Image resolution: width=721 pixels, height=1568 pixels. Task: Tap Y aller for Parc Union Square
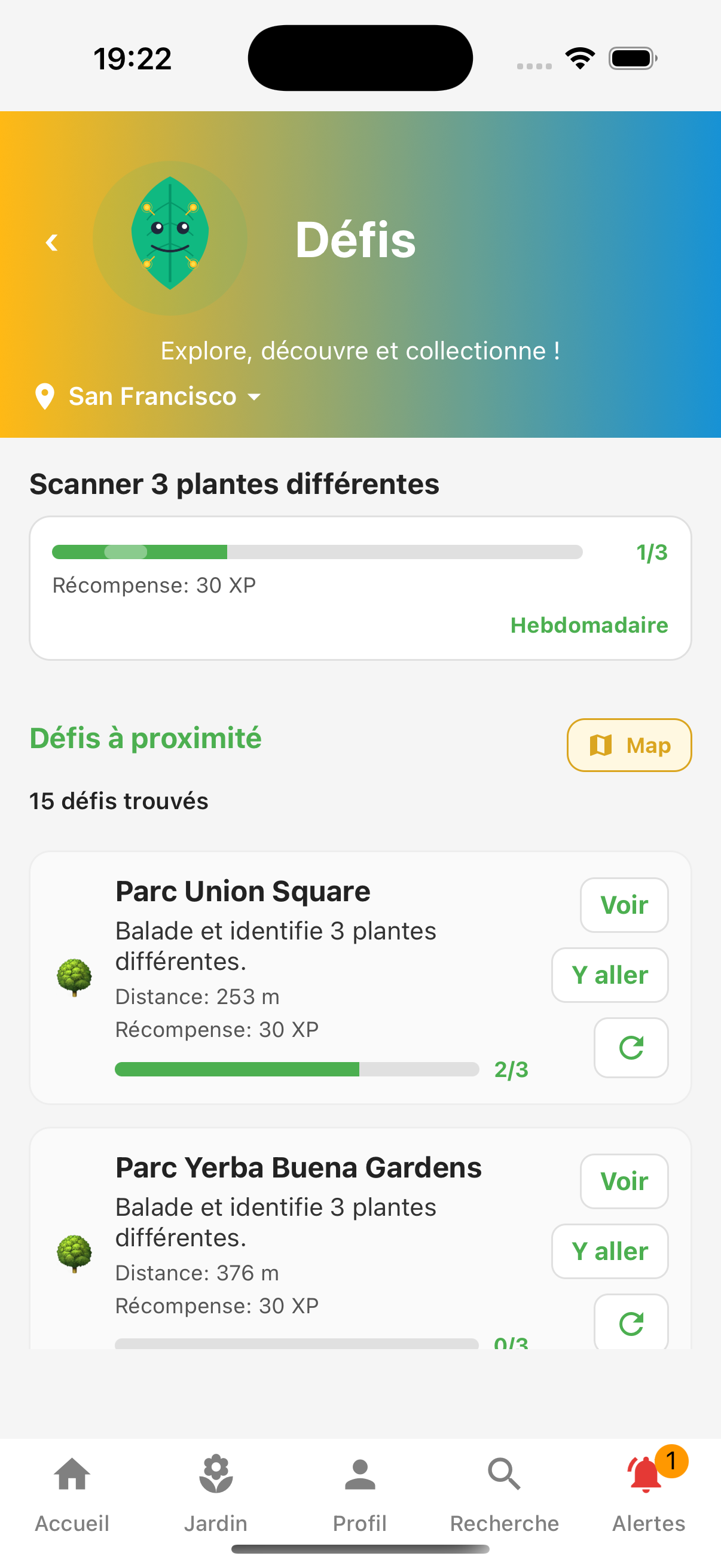point(610,975)
